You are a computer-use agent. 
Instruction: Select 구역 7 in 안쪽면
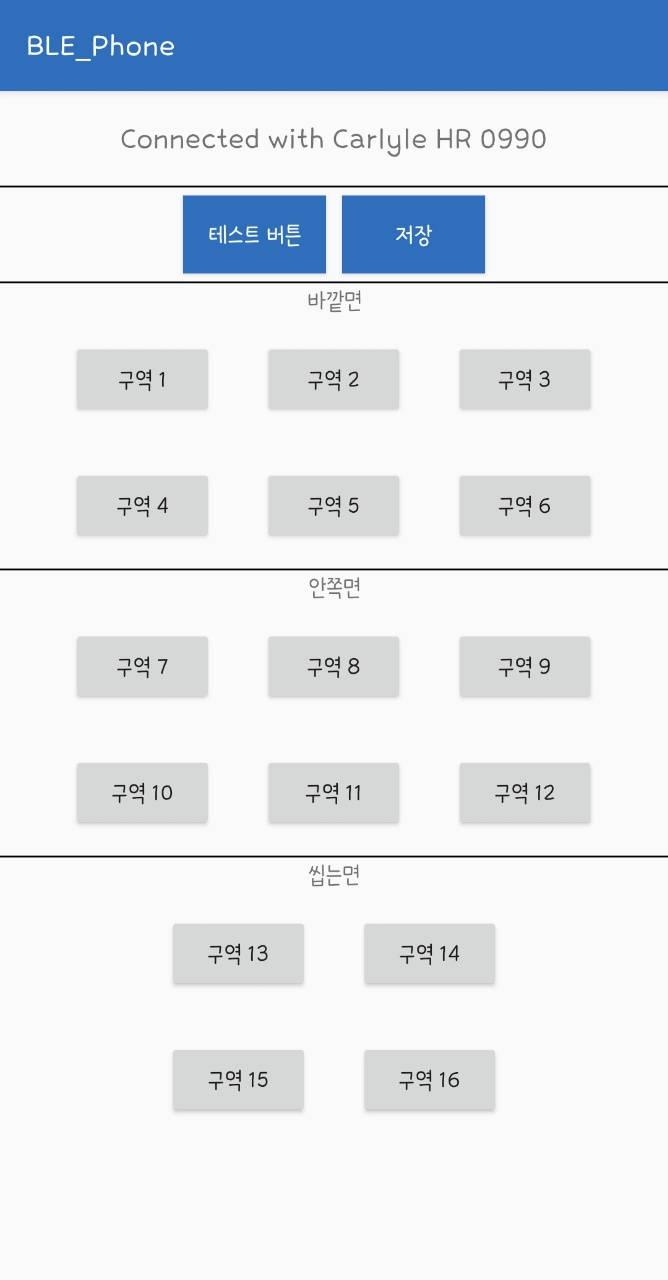tap(142, 666)
